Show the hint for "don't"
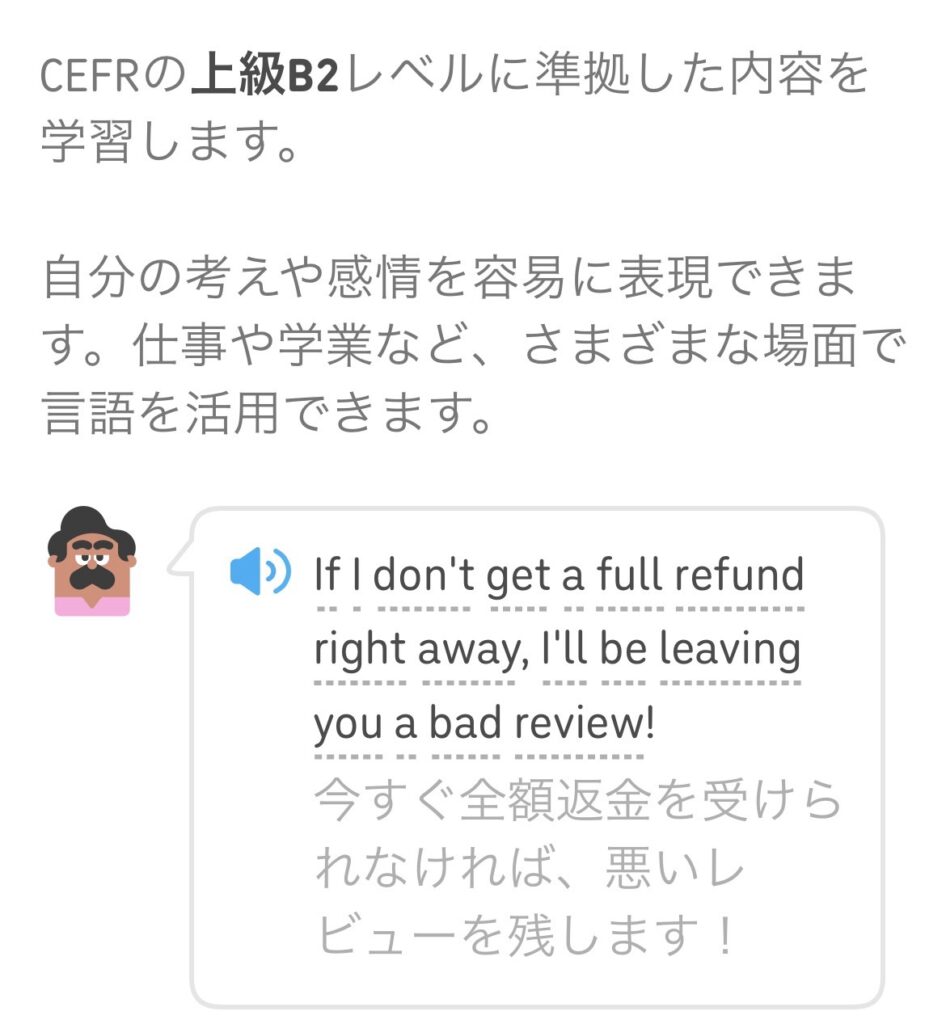This screenshot has height=1024, width=946. click(x=423, y=575)
